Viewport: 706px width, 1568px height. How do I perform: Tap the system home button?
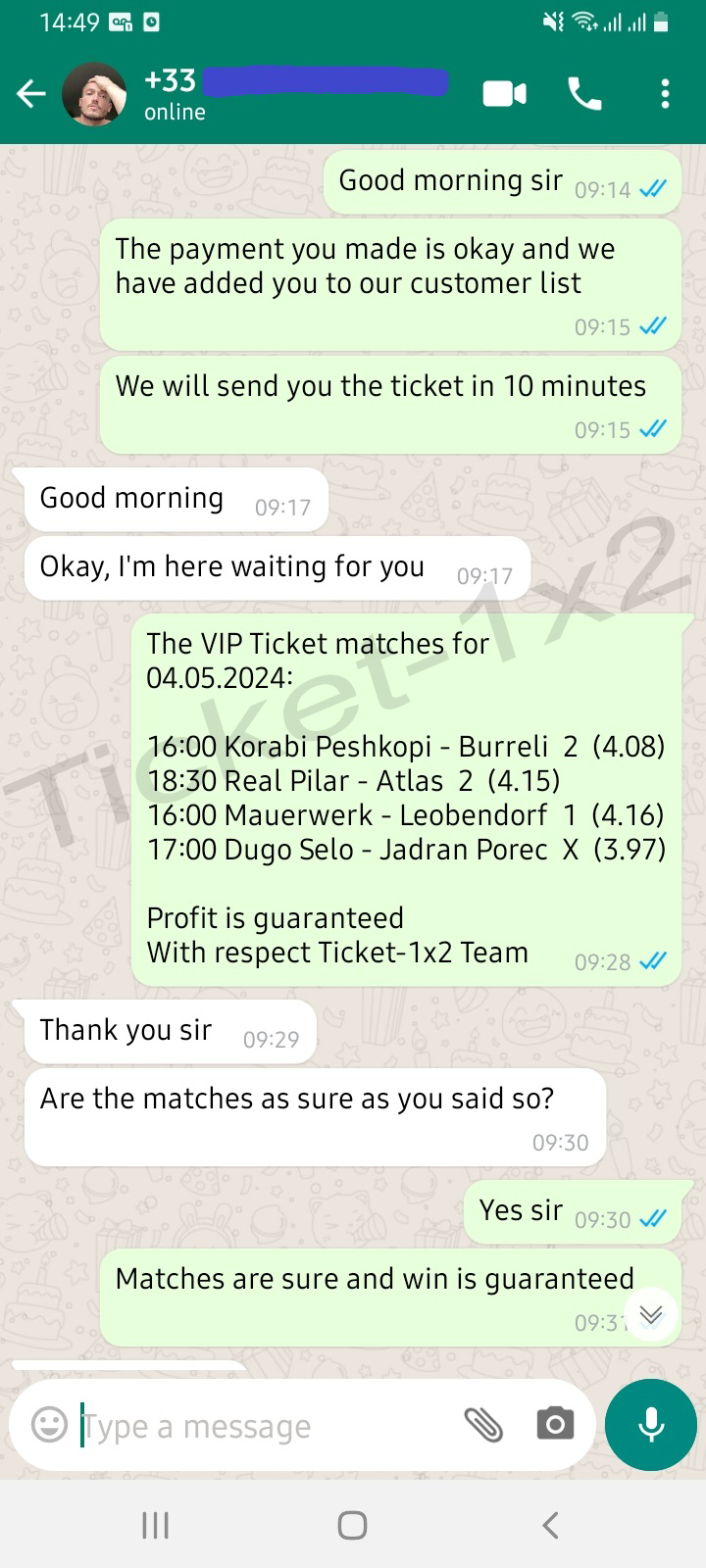click(x=352, y=1525)
